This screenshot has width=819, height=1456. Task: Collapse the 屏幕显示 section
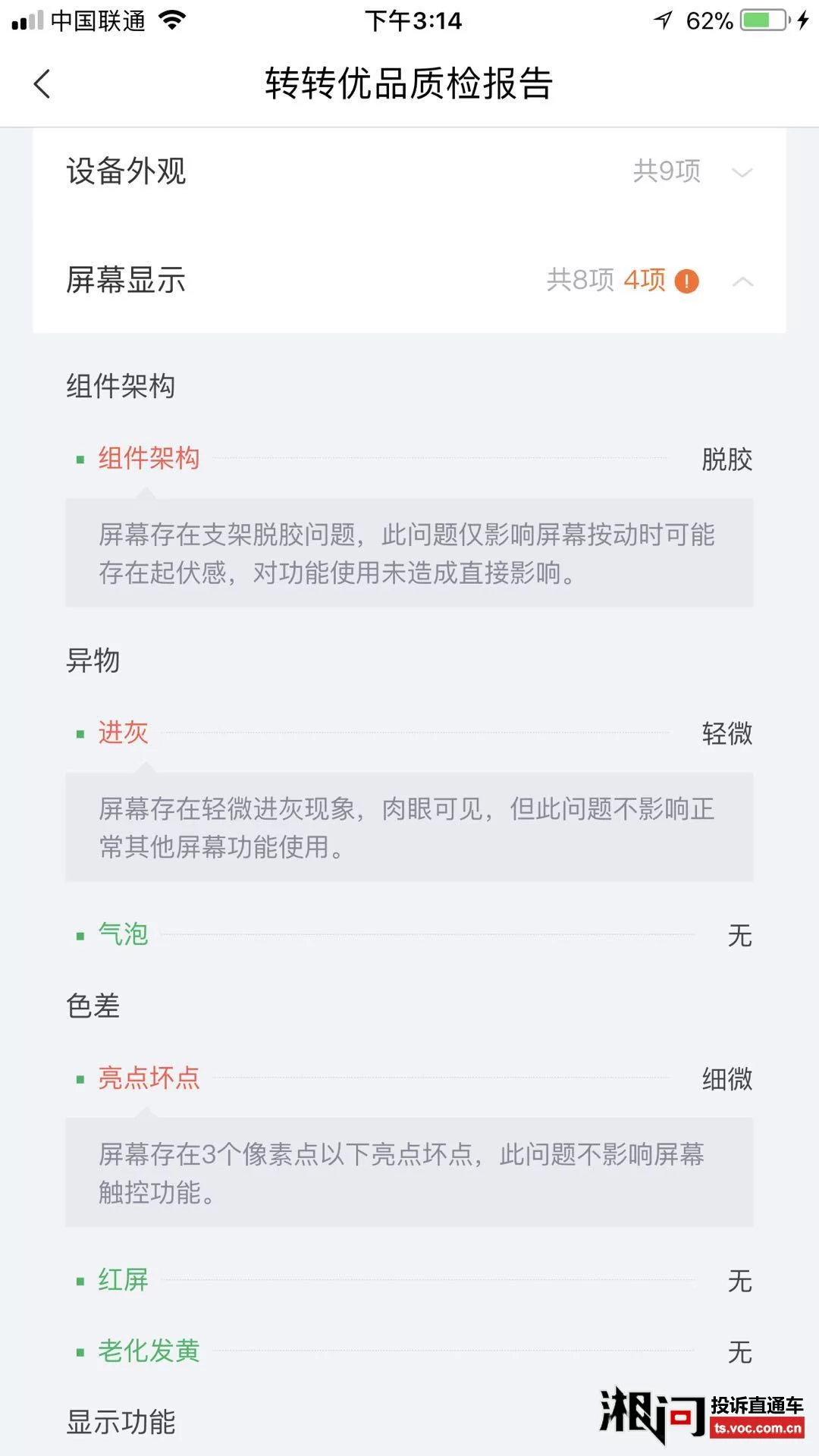pos(742,281)
